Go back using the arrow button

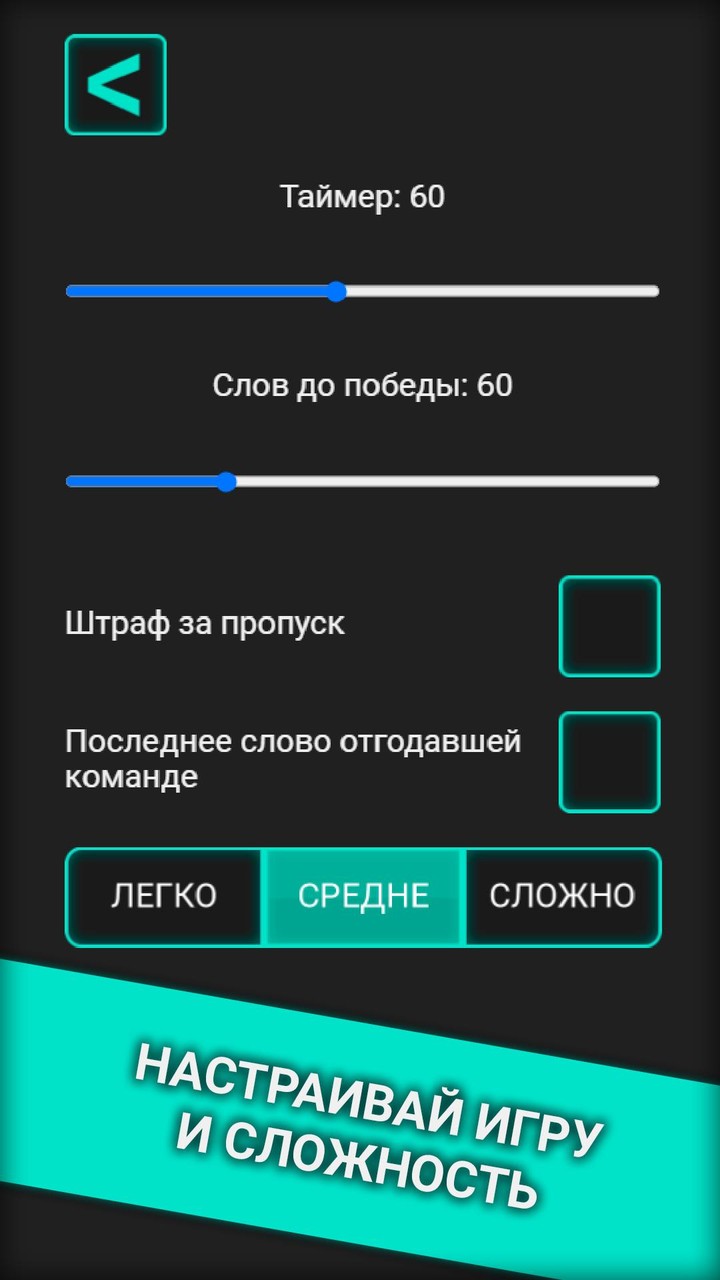coord(115,85)
